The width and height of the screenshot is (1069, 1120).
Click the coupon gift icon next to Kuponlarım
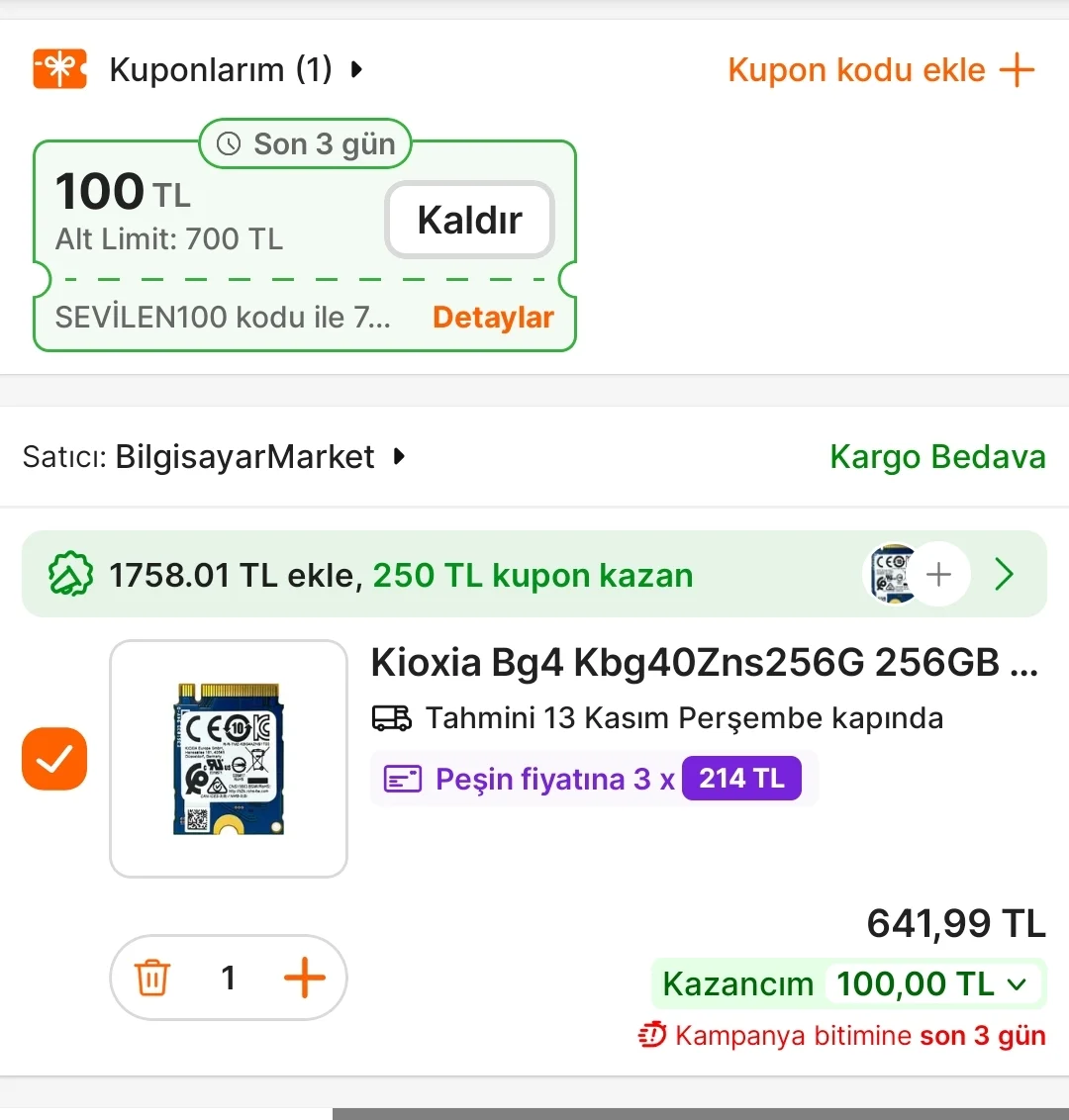(x=59, y=69)
